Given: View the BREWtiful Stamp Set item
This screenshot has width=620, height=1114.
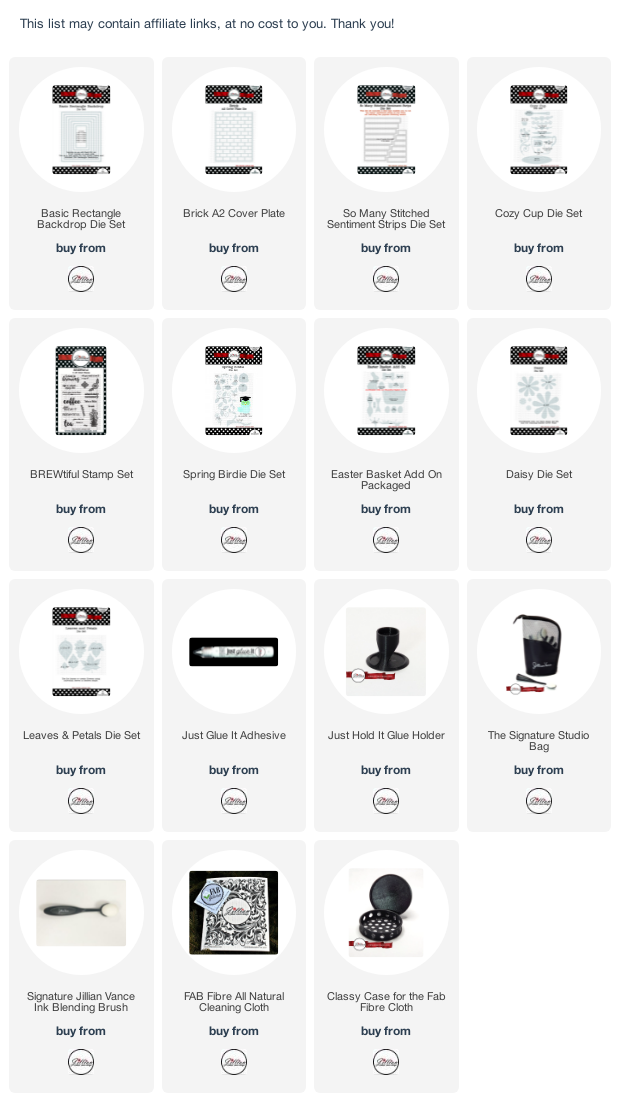Looking at the screenshot, I should coord(81,475).
